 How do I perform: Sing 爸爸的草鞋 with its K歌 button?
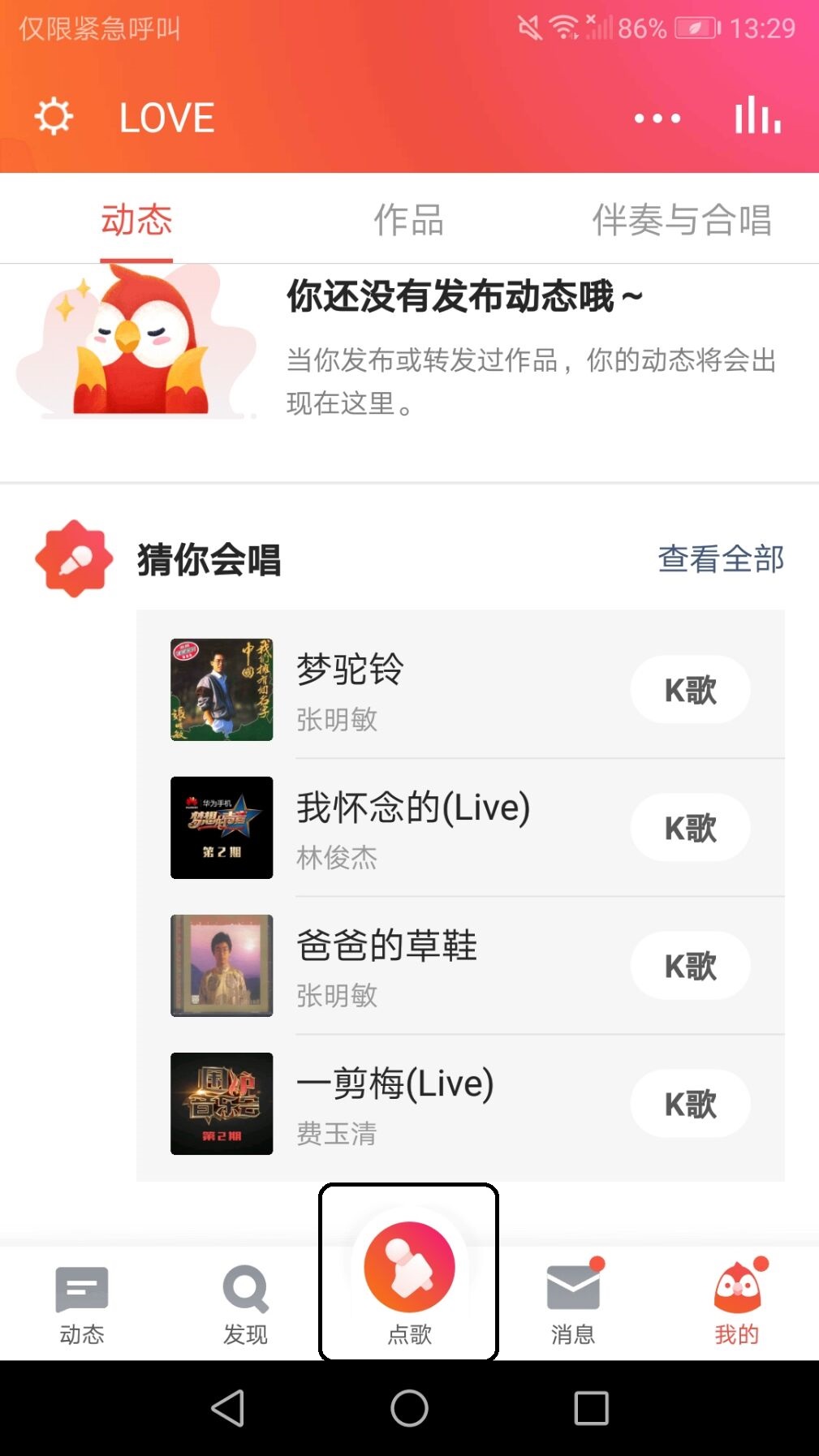[690, 966]
